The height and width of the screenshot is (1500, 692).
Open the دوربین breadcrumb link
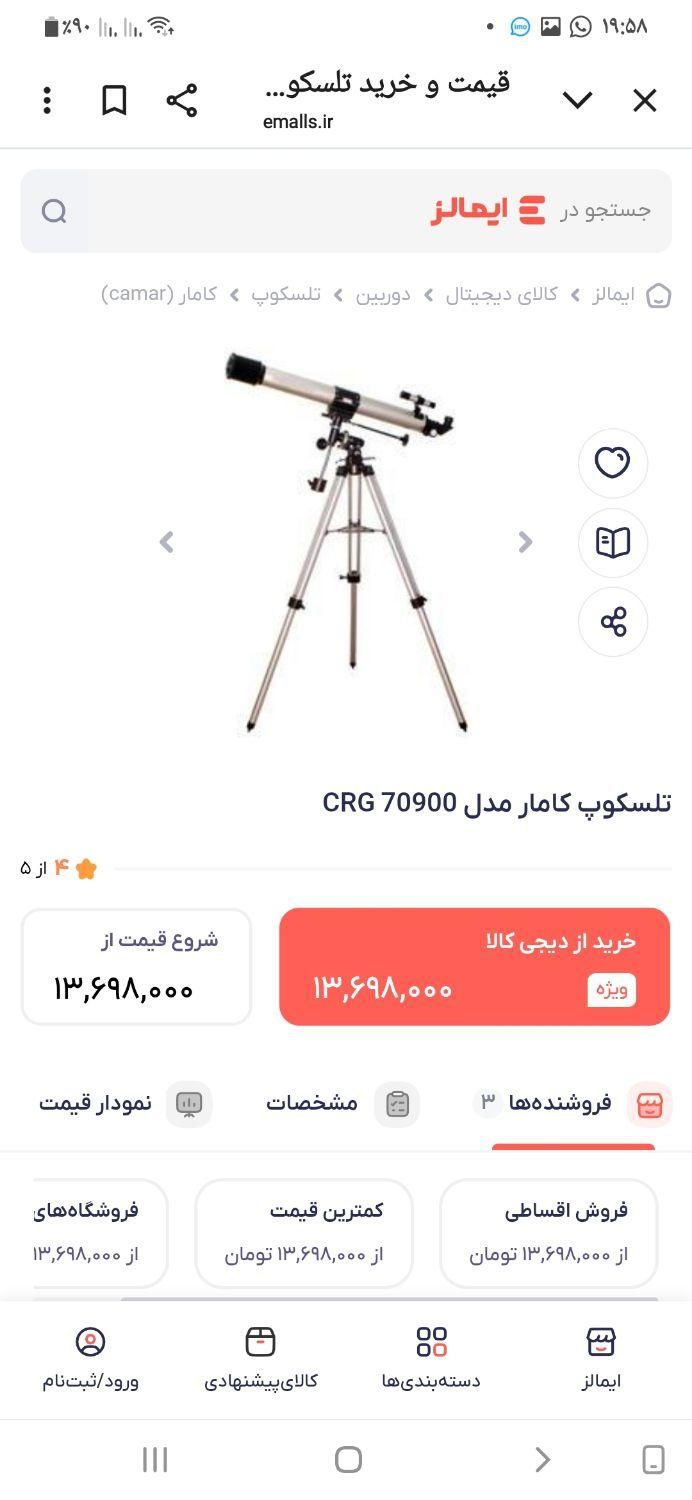(x=383, y=295)
